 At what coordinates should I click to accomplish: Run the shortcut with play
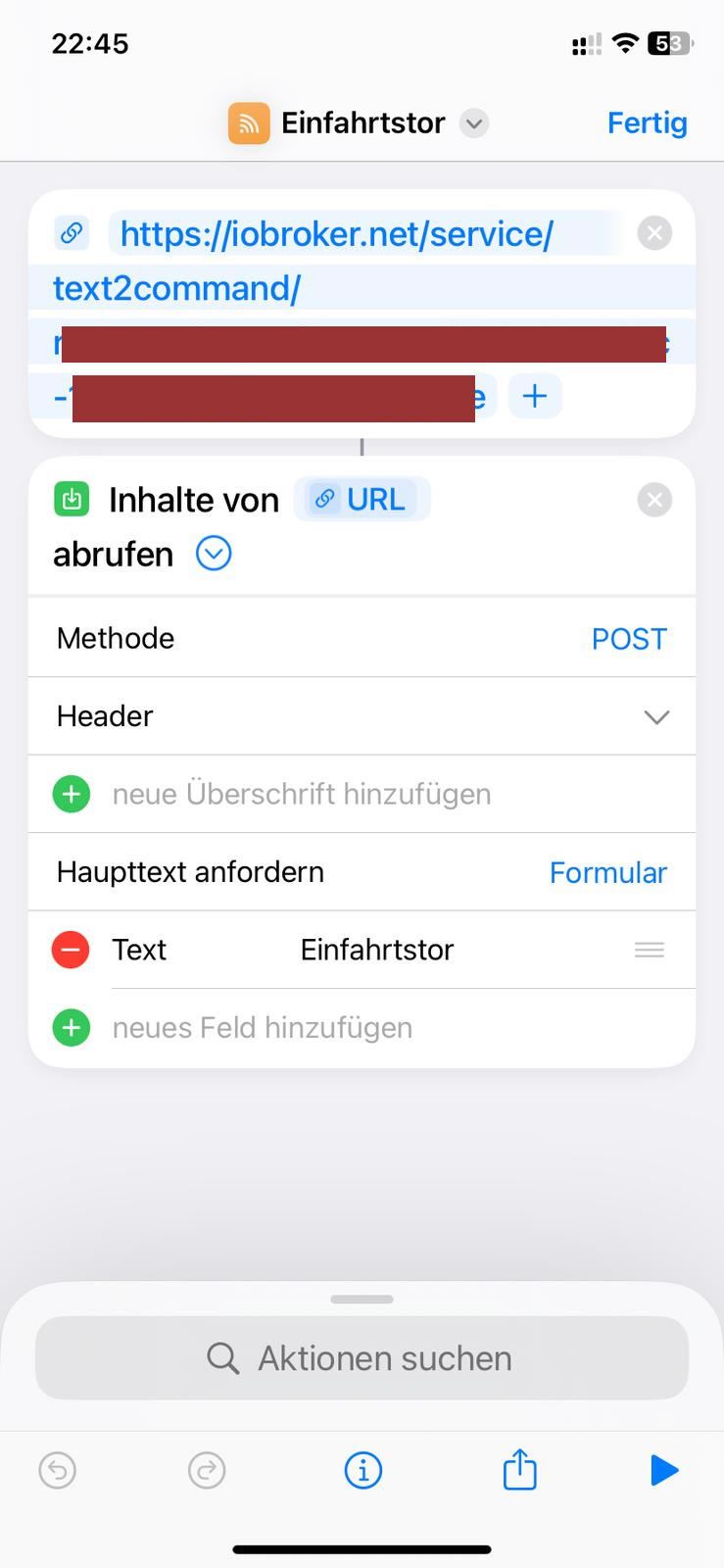tap(663, 1470)
